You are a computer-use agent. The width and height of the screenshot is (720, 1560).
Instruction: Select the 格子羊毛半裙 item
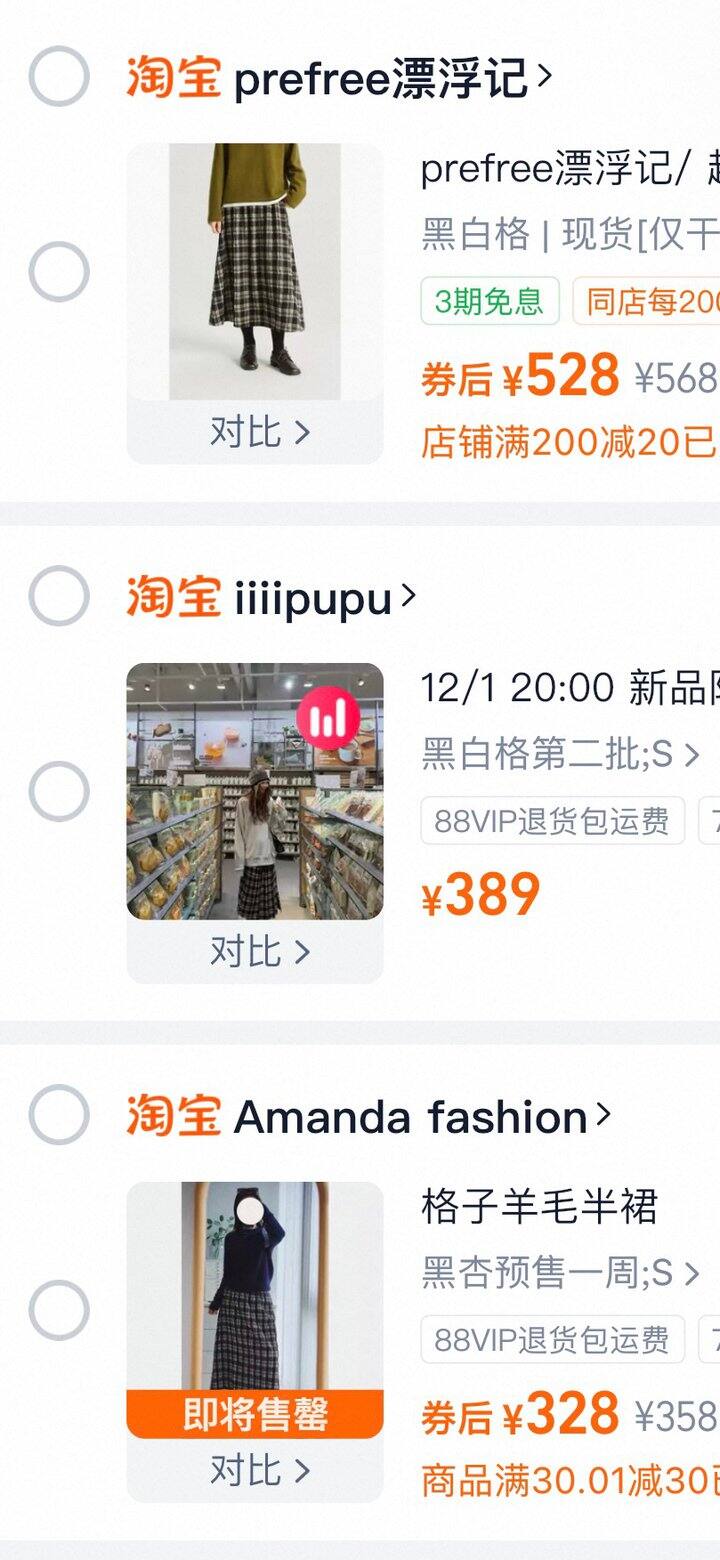(59, 1310)
